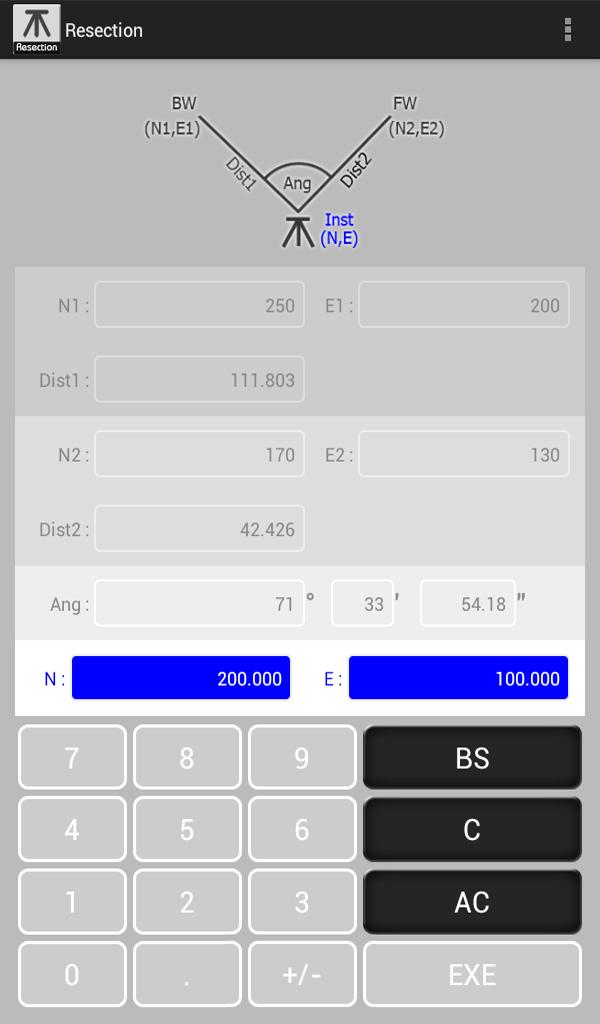Image resolution: width=600 pixels, height=1024 pixels.
Task: Clear the current entry with C
Action: tap(472, 830)
